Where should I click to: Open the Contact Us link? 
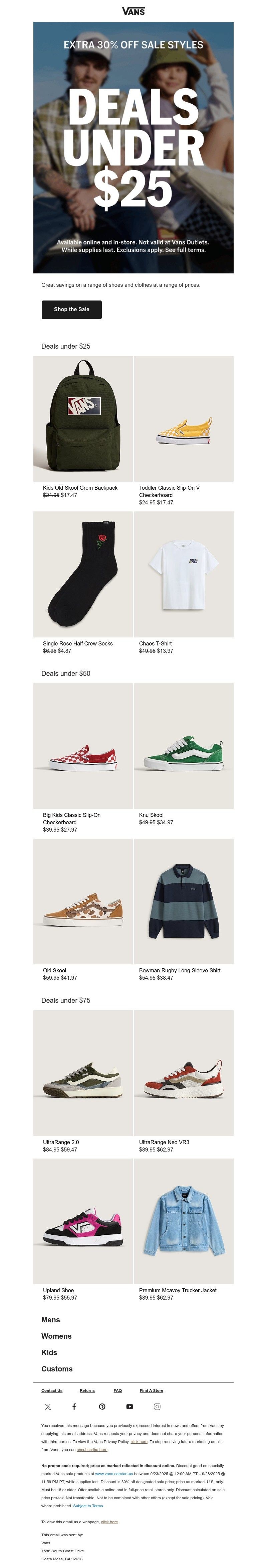[52, 1390]
